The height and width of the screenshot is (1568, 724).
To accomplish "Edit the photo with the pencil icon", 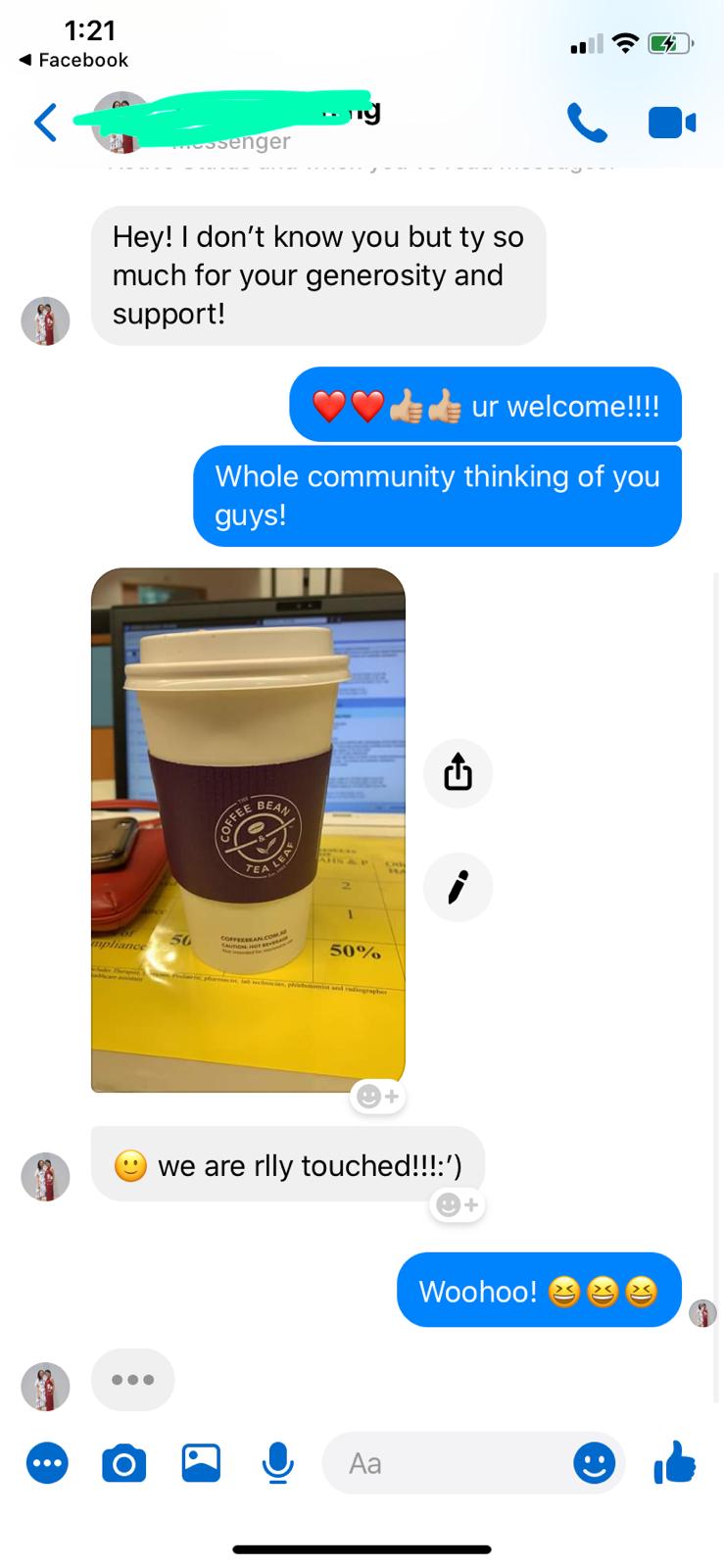I will click(458, 887).
